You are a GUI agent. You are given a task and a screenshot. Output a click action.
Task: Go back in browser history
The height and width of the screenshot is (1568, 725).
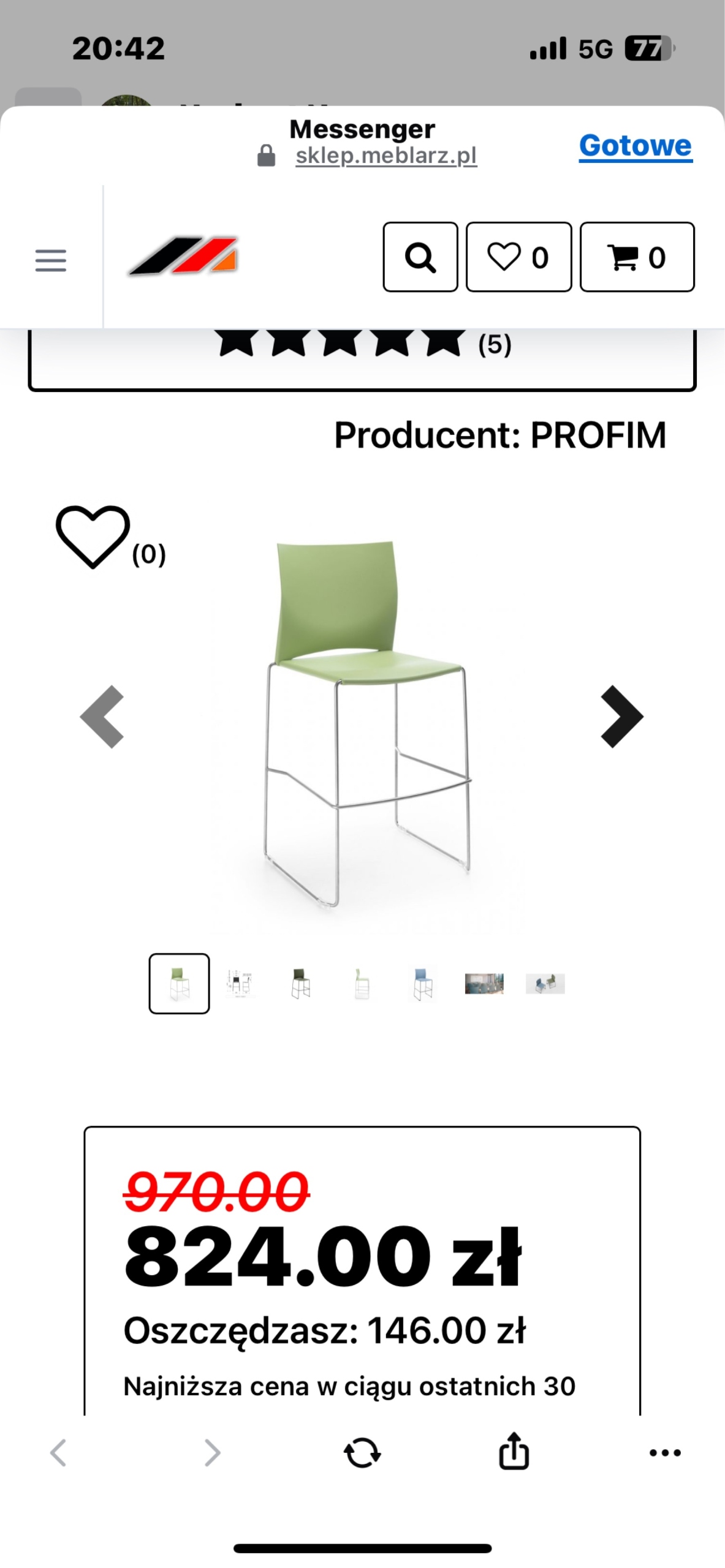[59, 1452]
